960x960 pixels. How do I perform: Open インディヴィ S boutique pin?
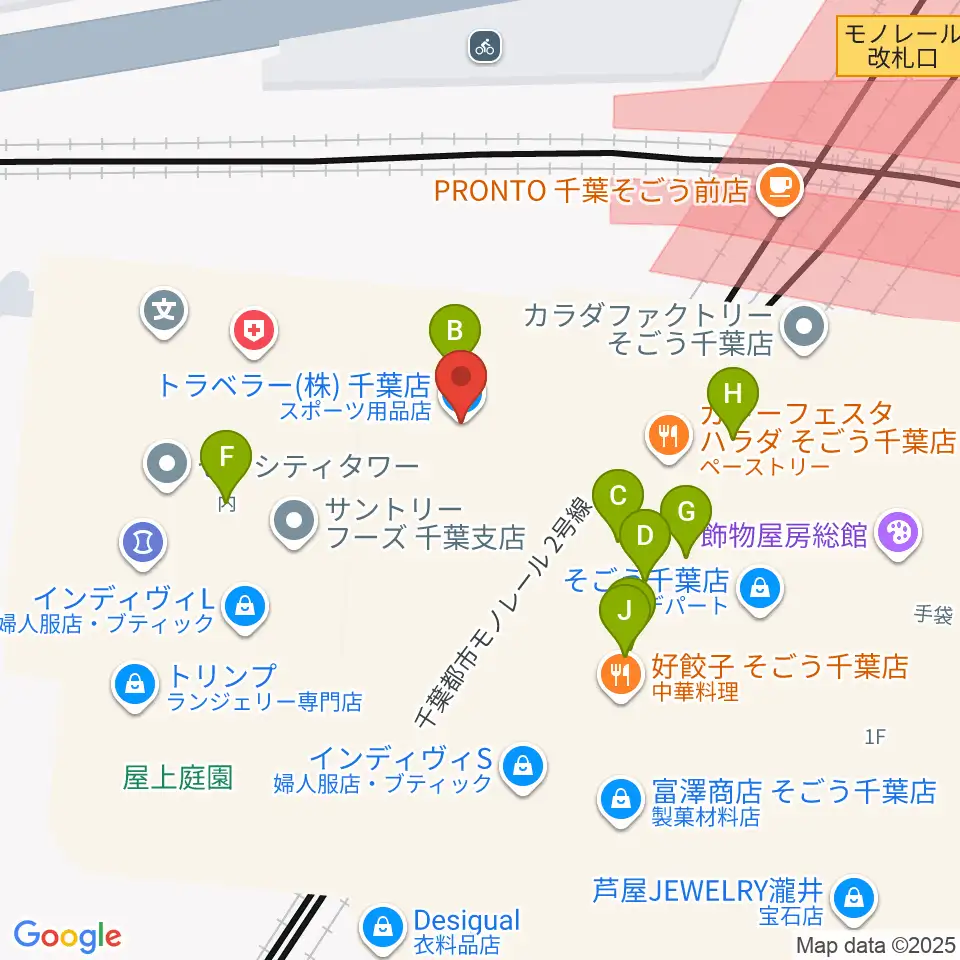523,767
